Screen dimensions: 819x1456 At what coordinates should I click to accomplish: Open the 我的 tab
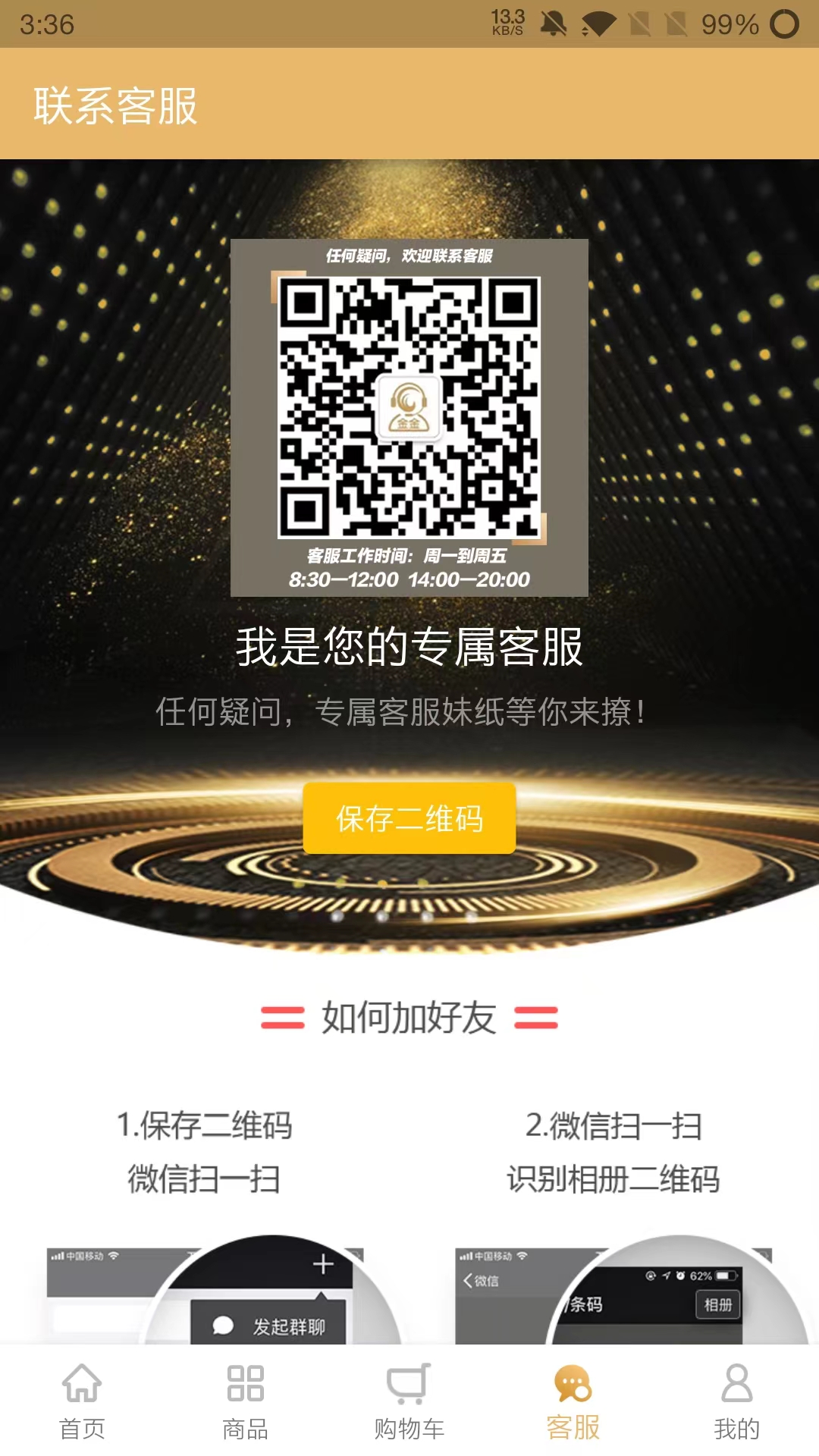click(x=736, y=1401)
